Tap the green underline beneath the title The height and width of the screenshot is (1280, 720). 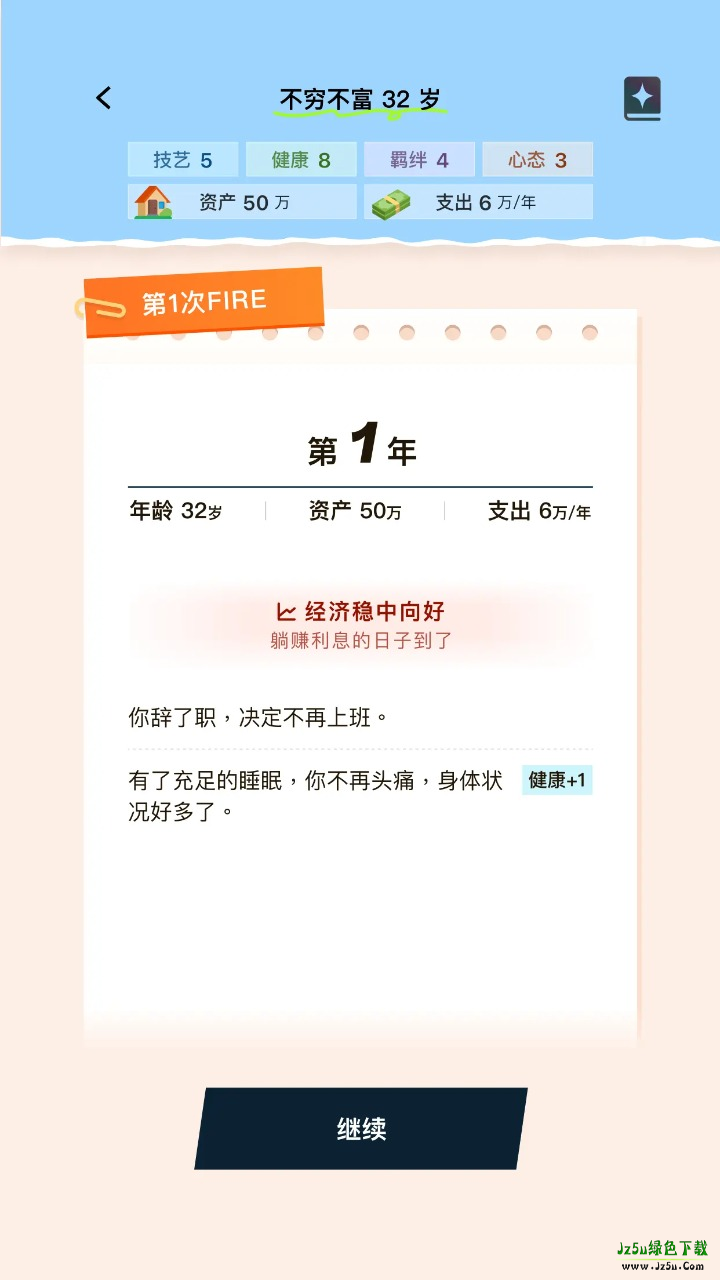(360, 115)
